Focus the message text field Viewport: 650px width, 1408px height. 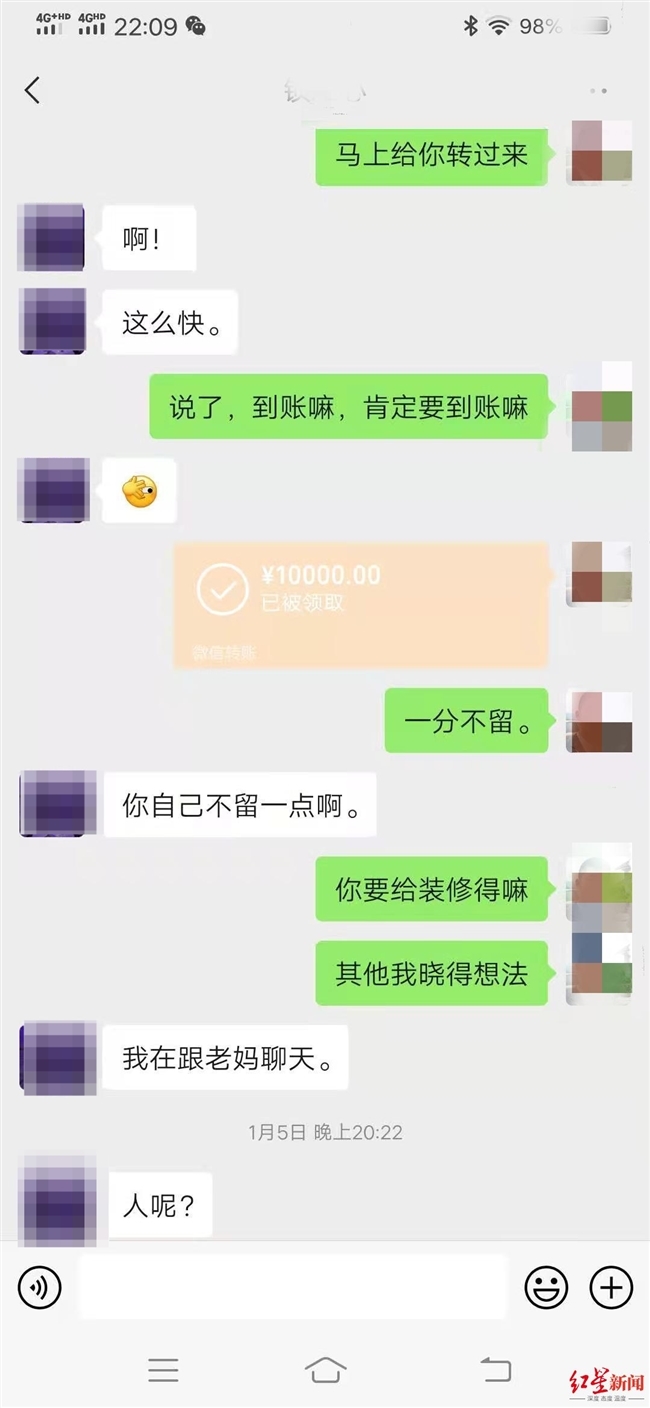click(292, 1287)
